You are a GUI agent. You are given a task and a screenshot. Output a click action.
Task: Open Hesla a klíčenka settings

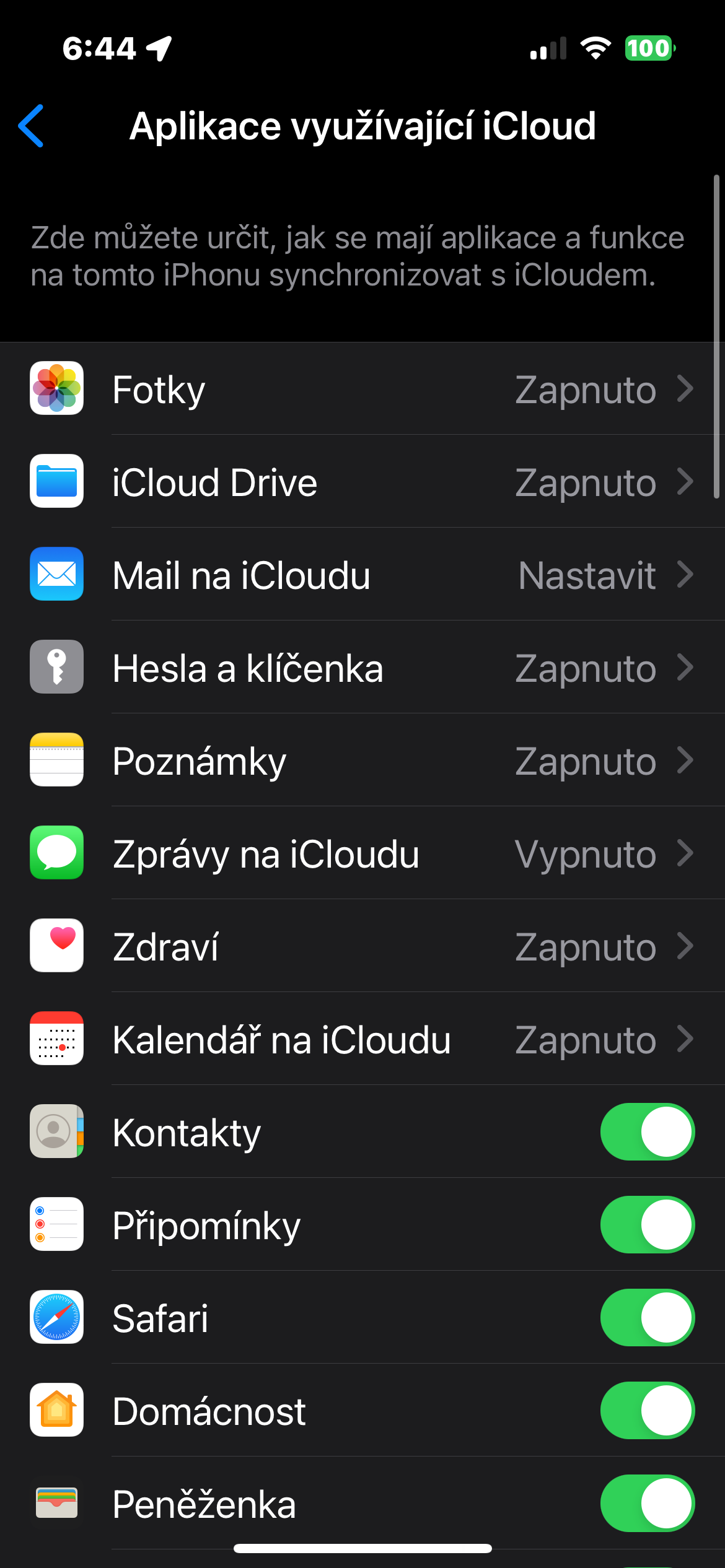[x=362, y=668]
